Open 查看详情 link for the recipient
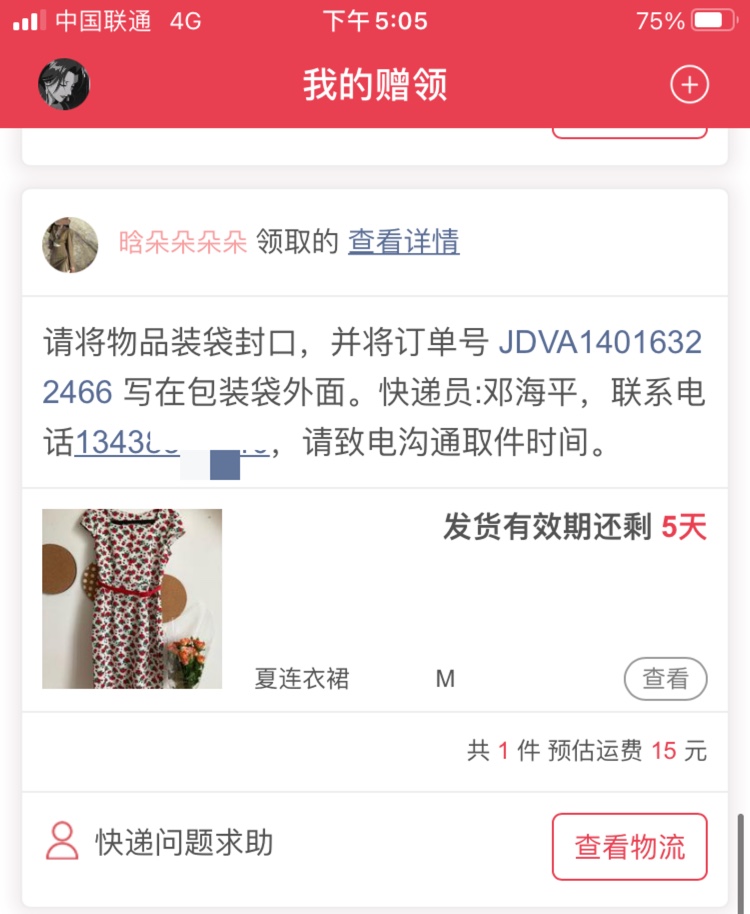 [403, 242]
